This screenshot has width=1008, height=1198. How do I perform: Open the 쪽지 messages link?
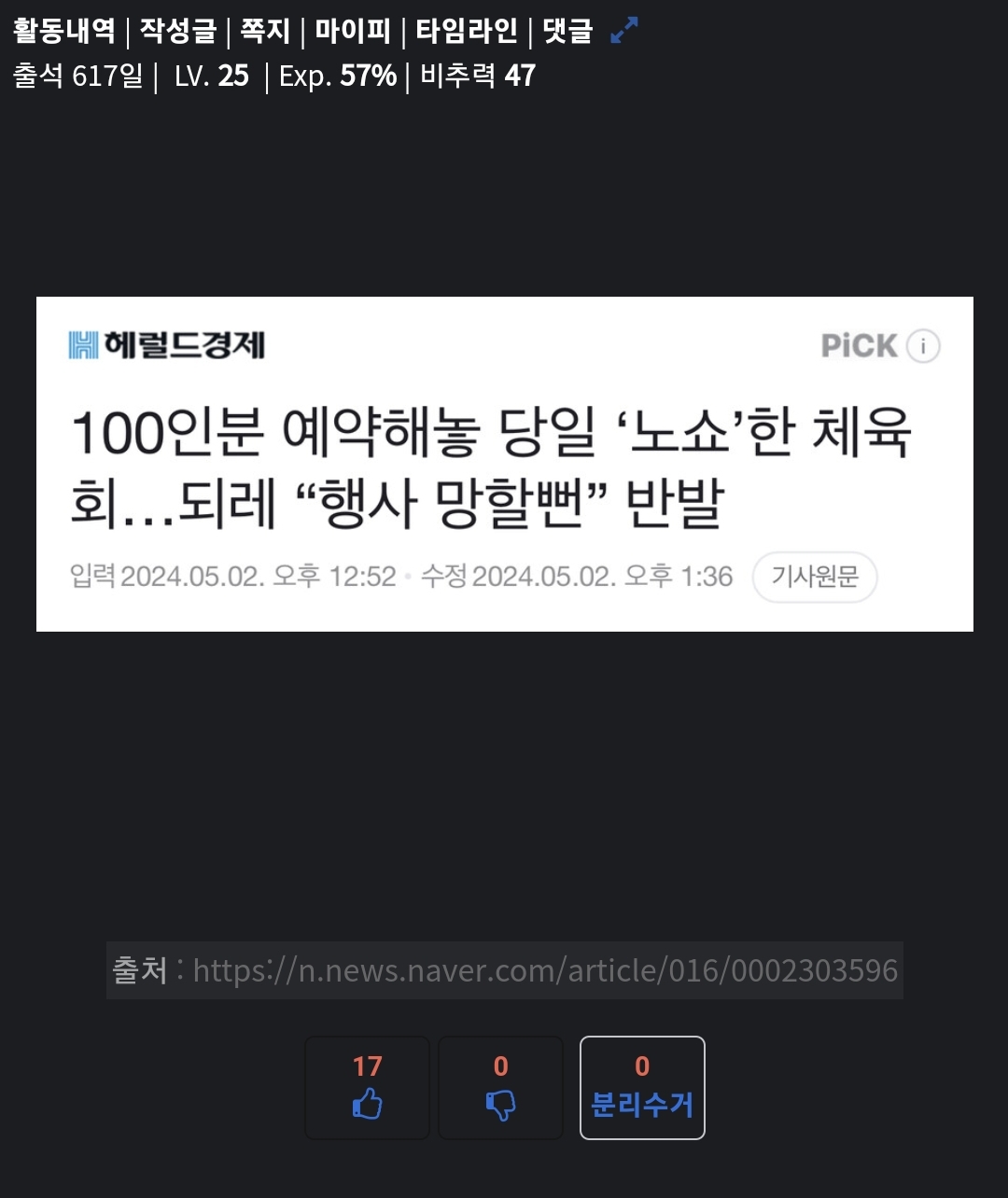coord(265,31)
